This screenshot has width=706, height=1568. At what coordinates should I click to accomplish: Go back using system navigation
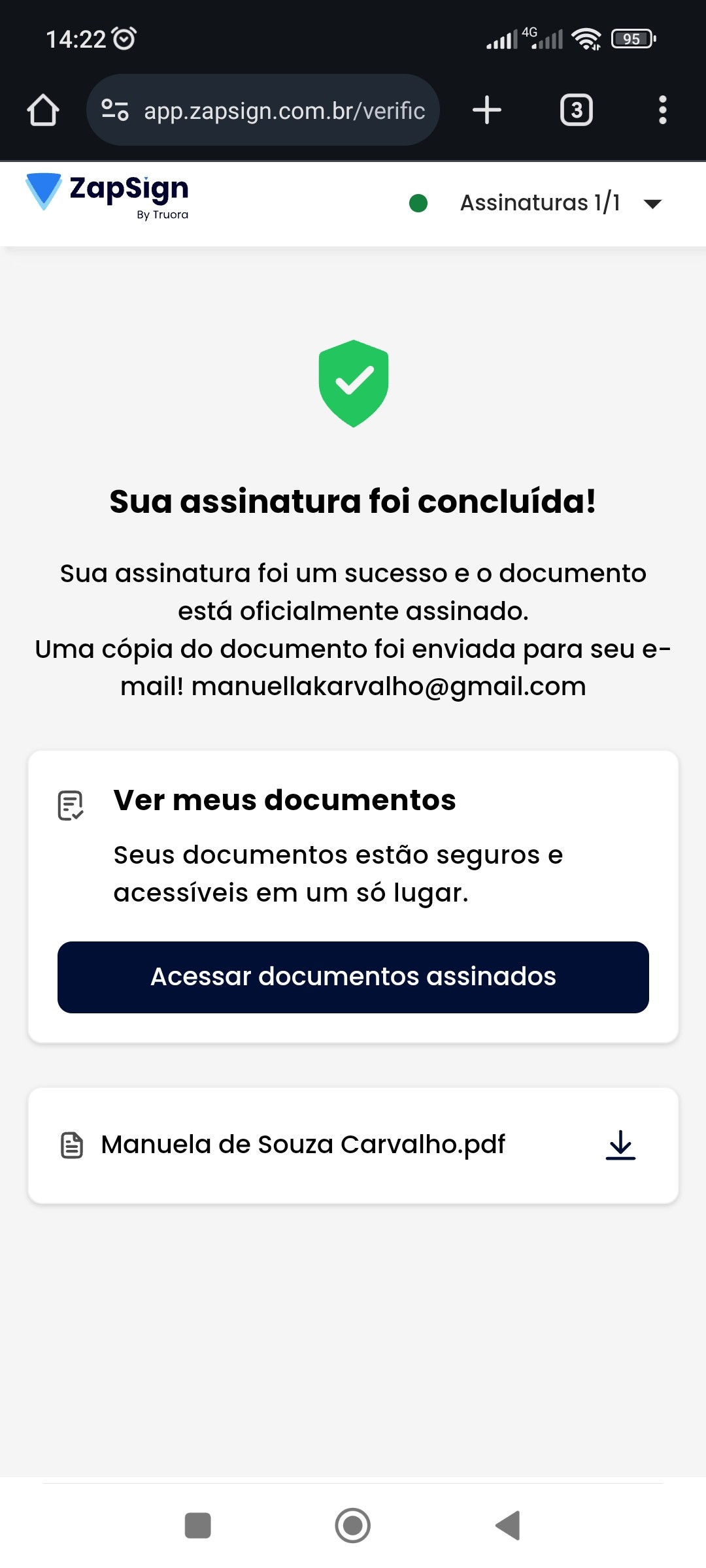pos(508,1526)
